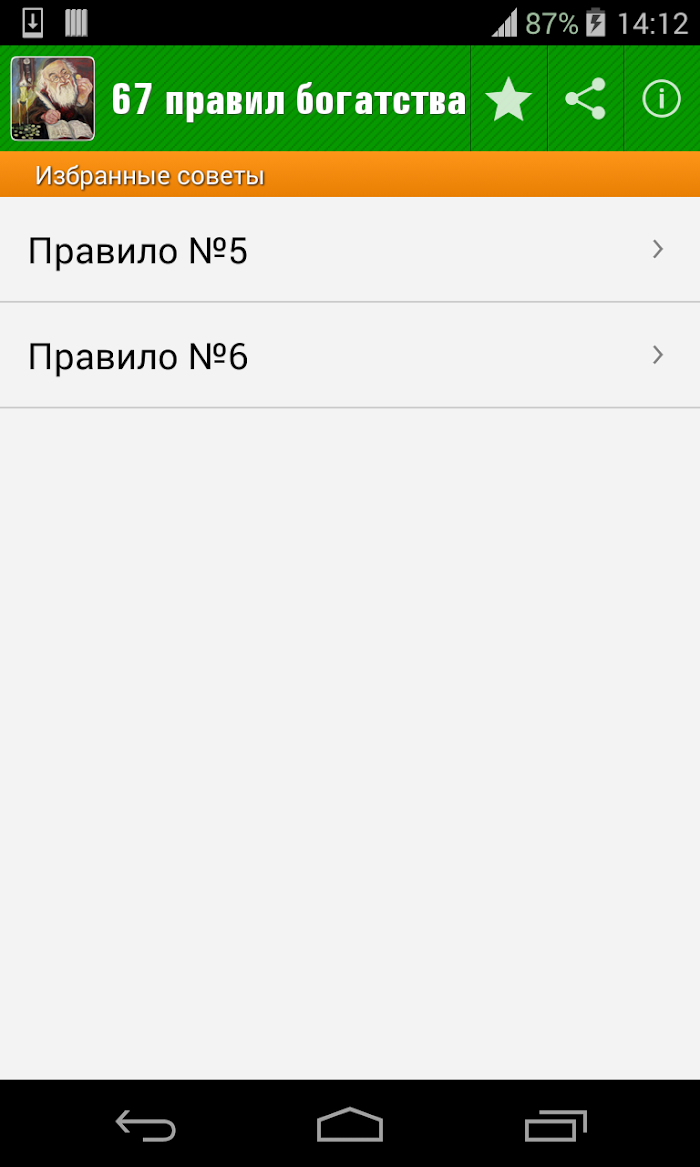
Task: Go back using system back button
Action: (146, 1125)
